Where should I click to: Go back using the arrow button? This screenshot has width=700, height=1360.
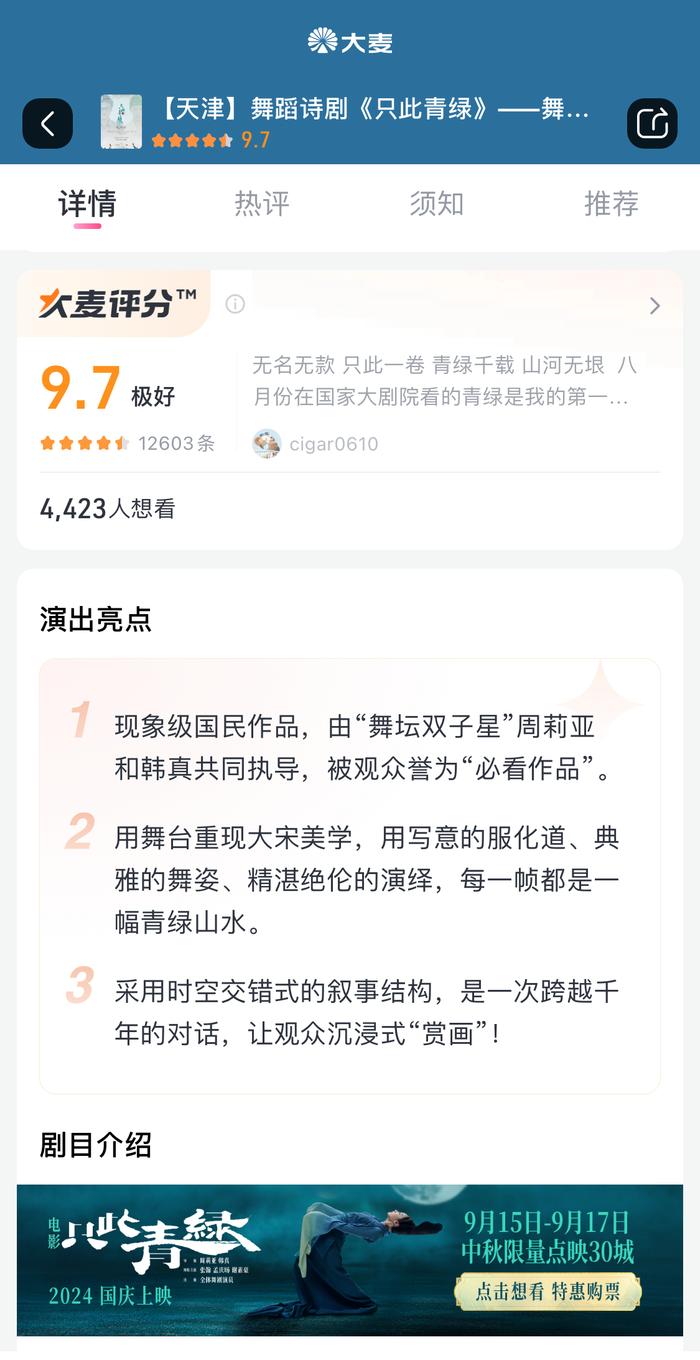point(47,124)
